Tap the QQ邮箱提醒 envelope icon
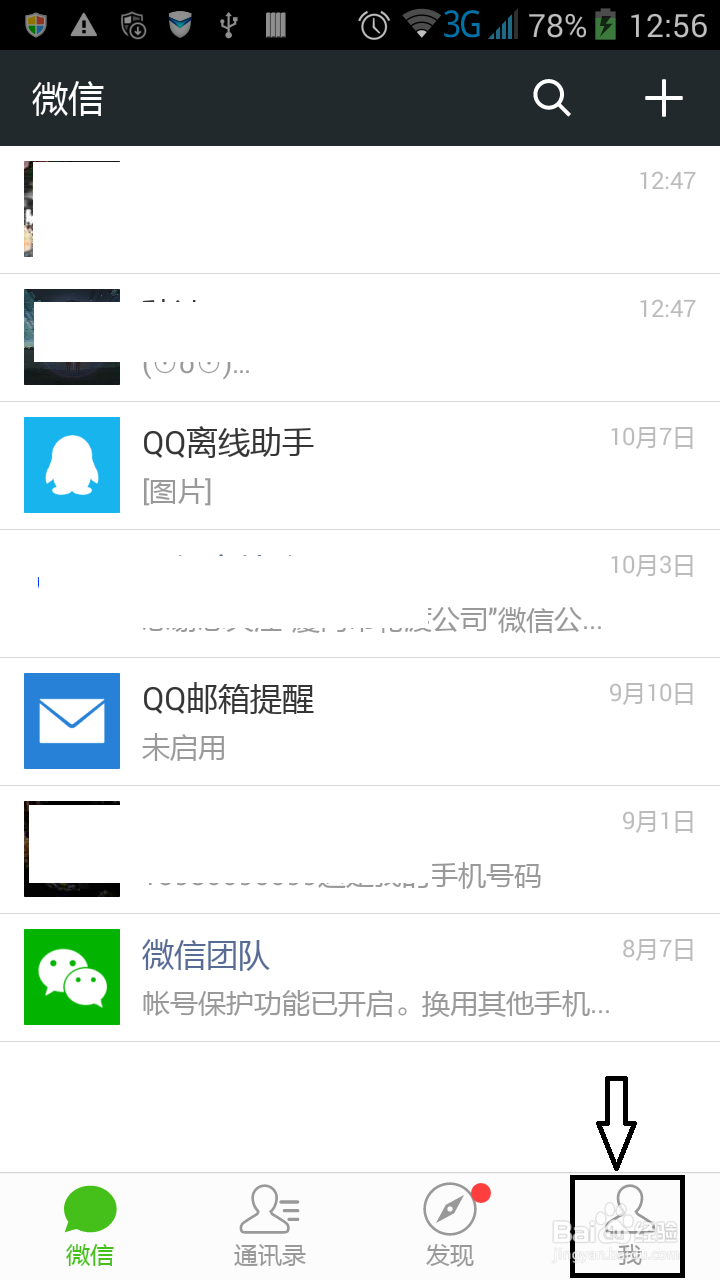The height and width of the screenshot is (1280, 720). pos(71,721)
